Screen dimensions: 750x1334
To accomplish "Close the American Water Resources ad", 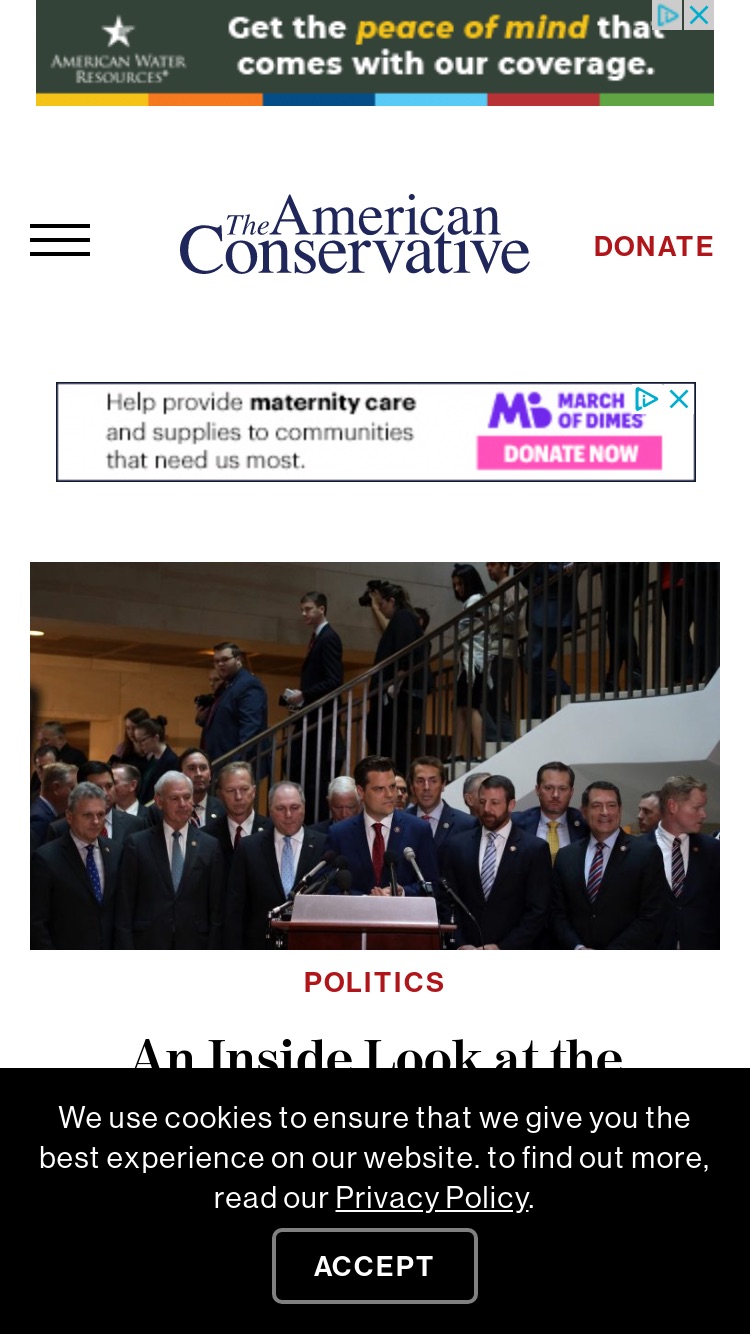I will click(699, 15).
